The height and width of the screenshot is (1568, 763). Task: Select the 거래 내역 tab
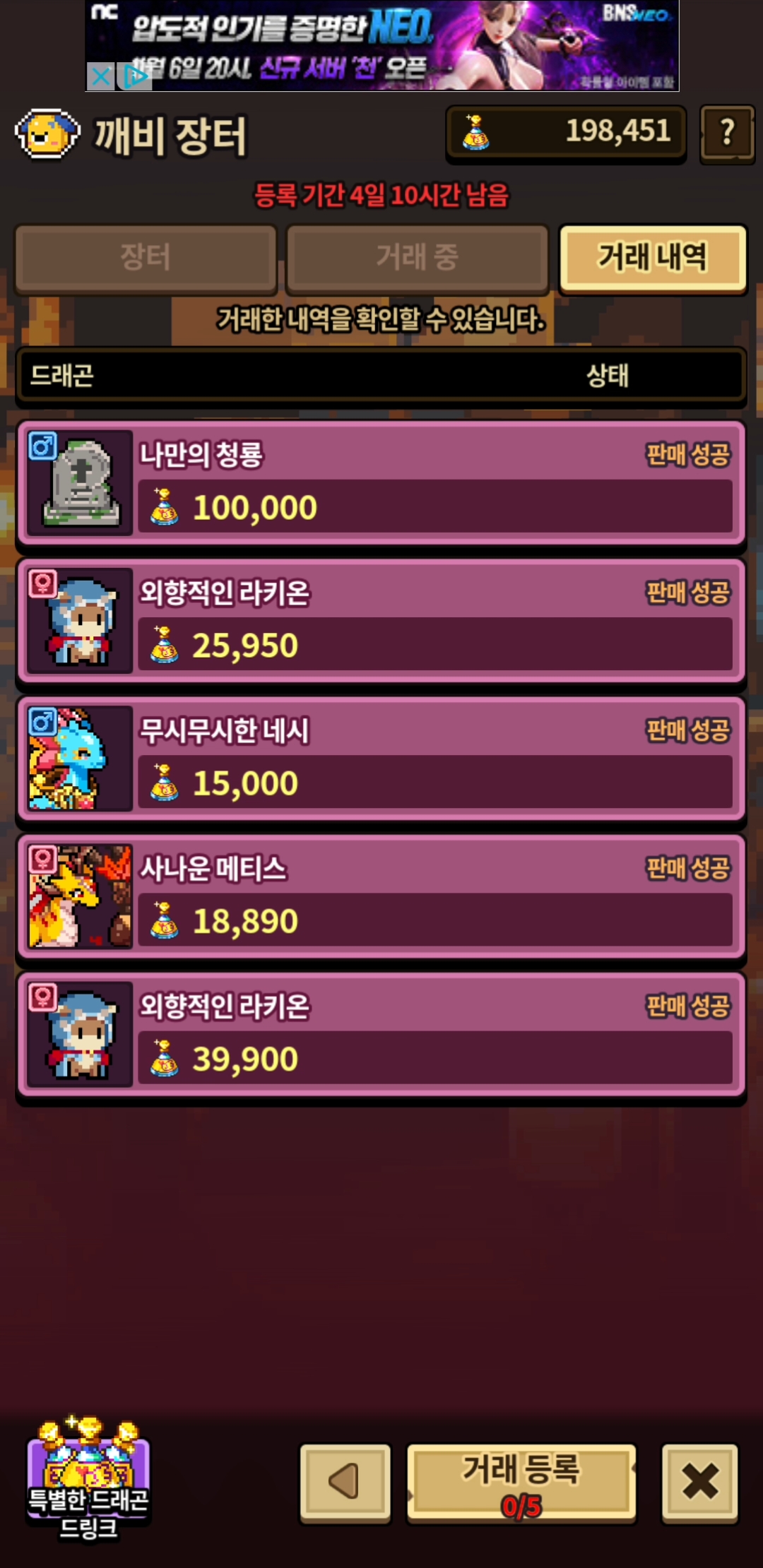tap(653, 258)
